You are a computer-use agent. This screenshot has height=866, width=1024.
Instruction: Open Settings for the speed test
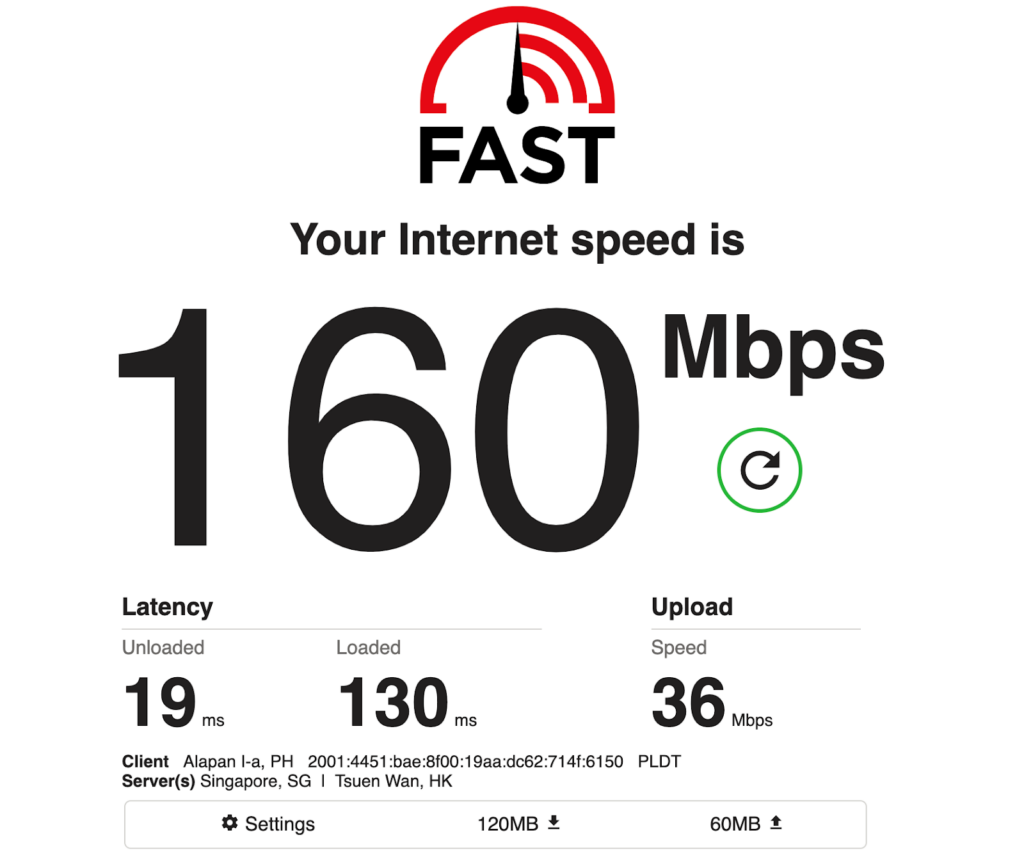[x=268, y=824]
